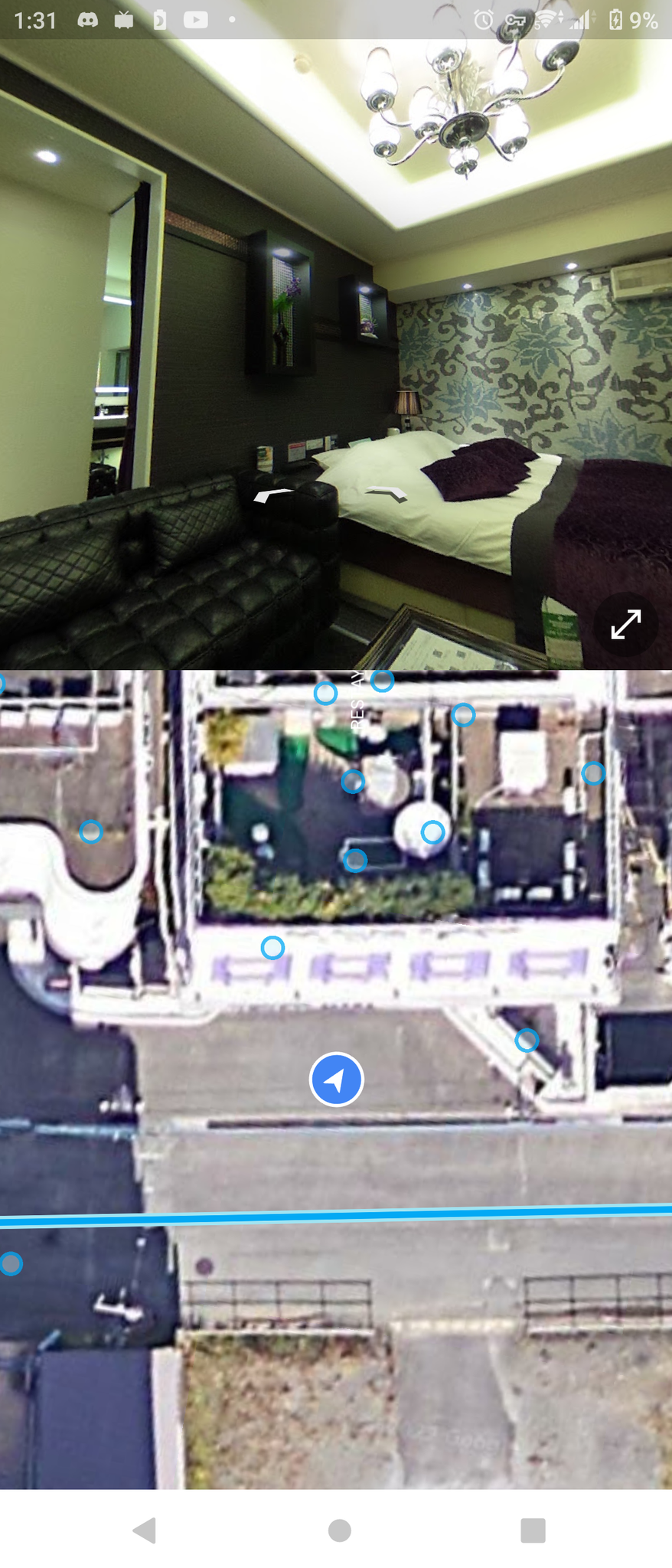Return to the home screen
672x1568 pixels.
click(x=339, y=1530)
